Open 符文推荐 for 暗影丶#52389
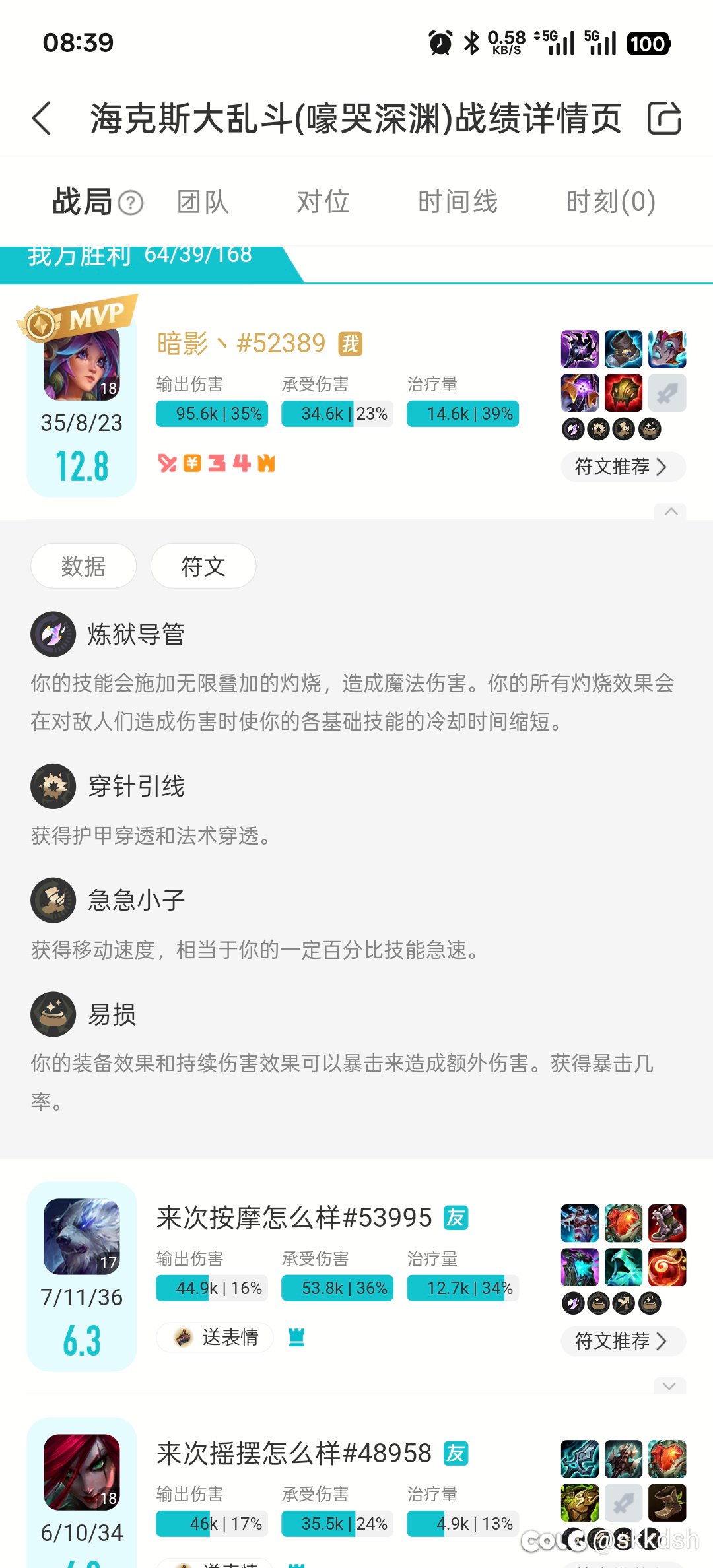Image resolution: width=713 pixels, height=1568 pixels. (623, 467)
